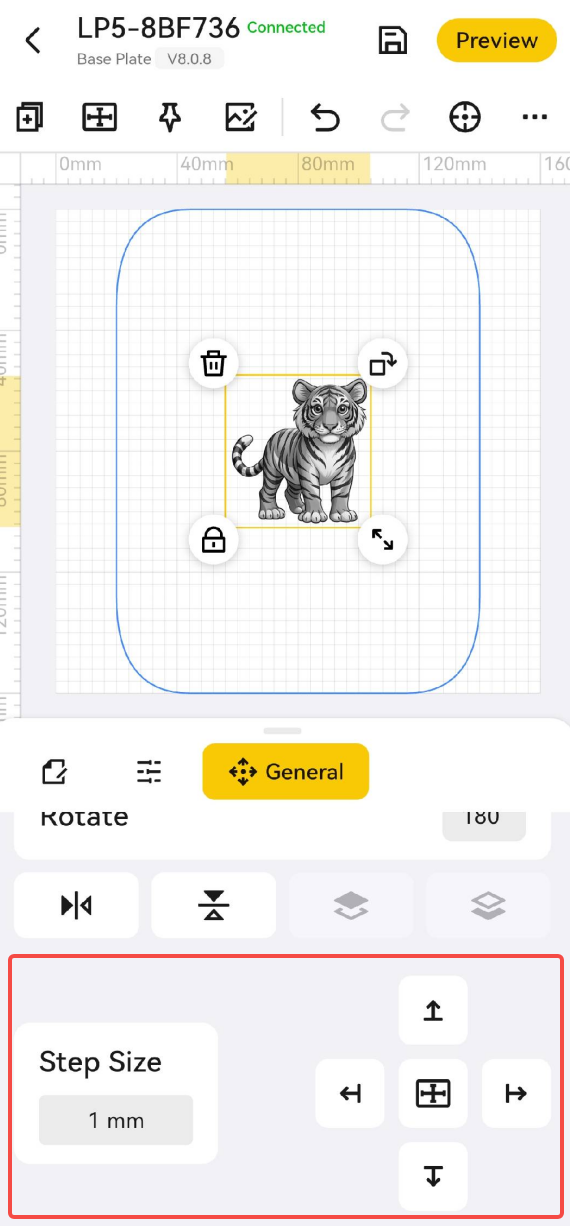Image resolution: width=570 pixels, height=1226 pixels.
Task: Undo the last action
Action: [x=325, y=118]
